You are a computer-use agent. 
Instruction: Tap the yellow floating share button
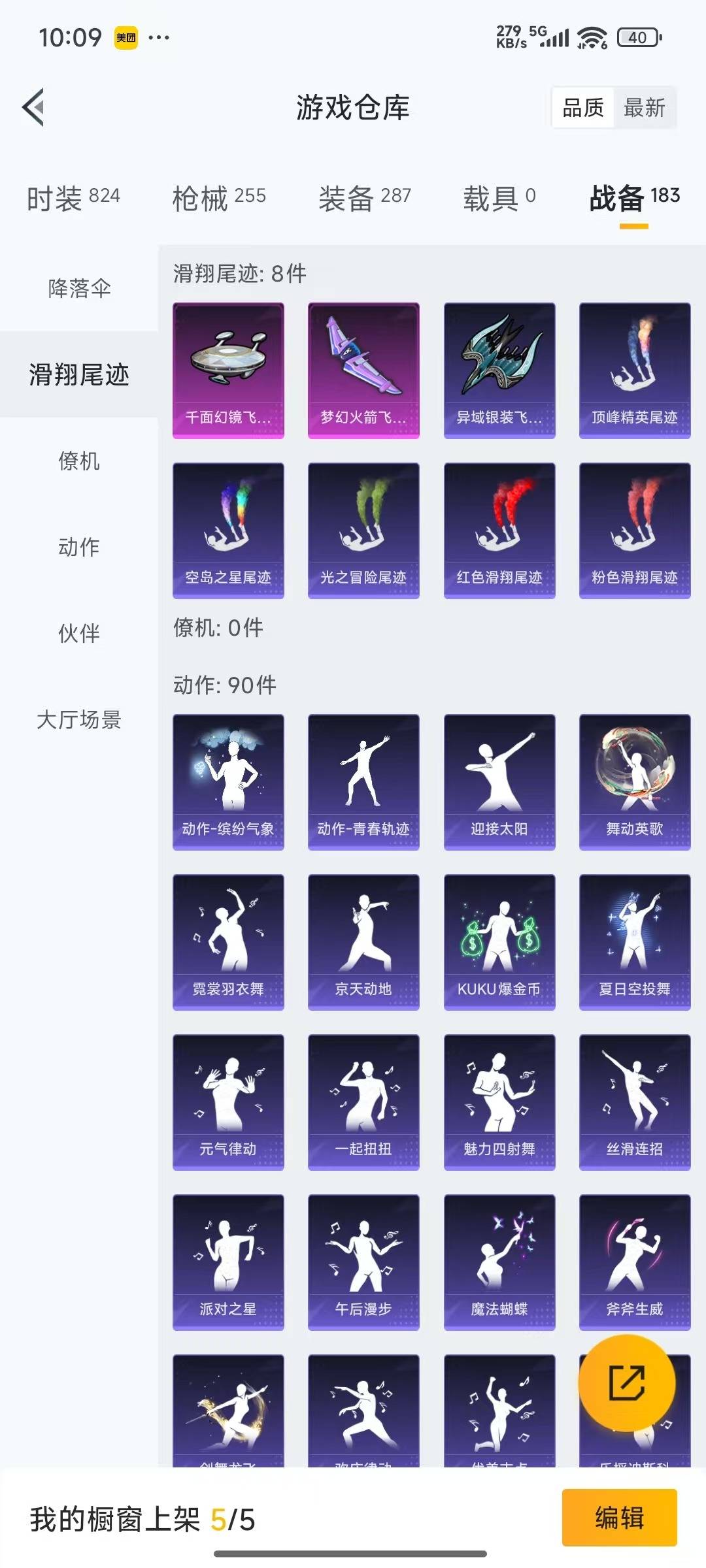point(626,1382)
